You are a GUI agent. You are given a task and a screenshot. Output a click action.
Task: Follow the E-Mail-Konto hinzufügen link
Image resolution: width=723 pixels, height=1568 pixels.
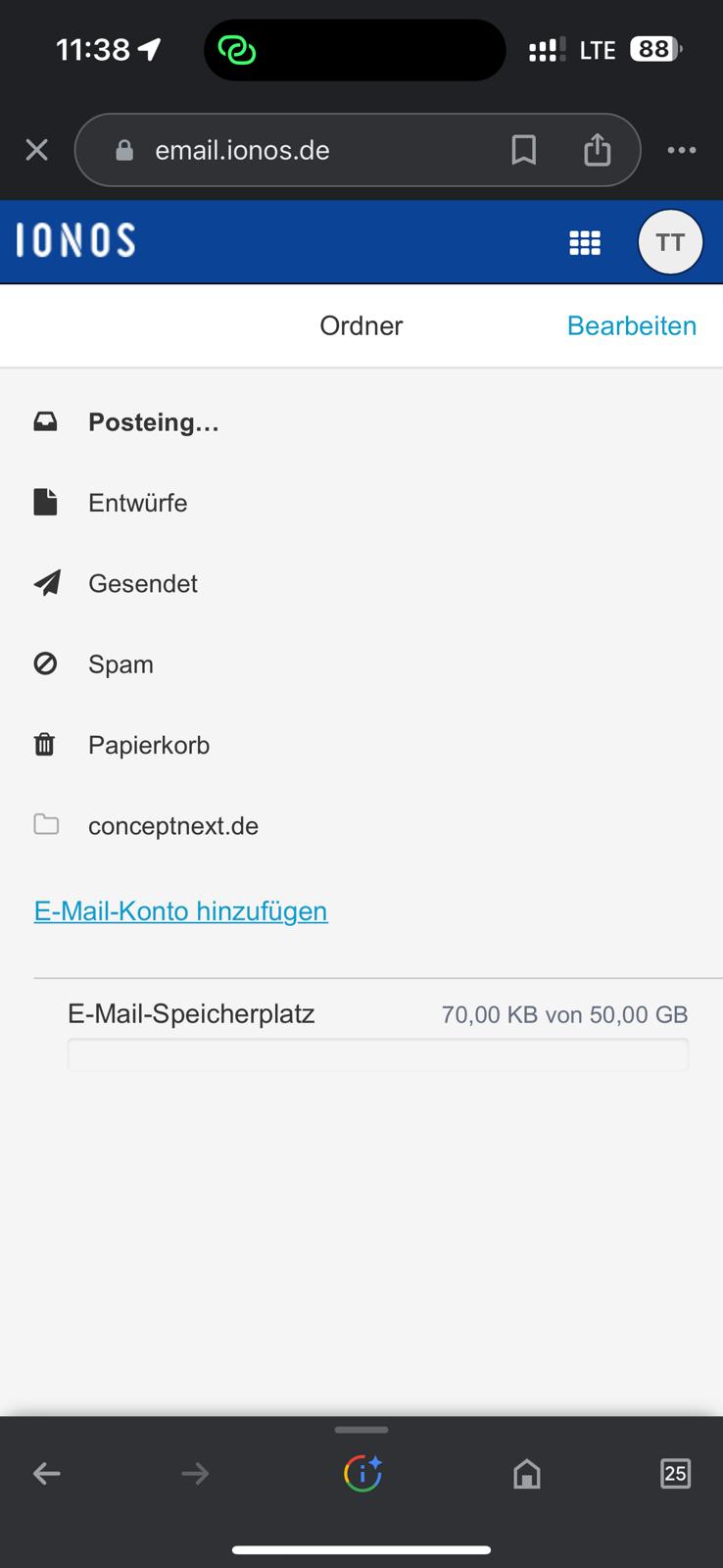180,911
